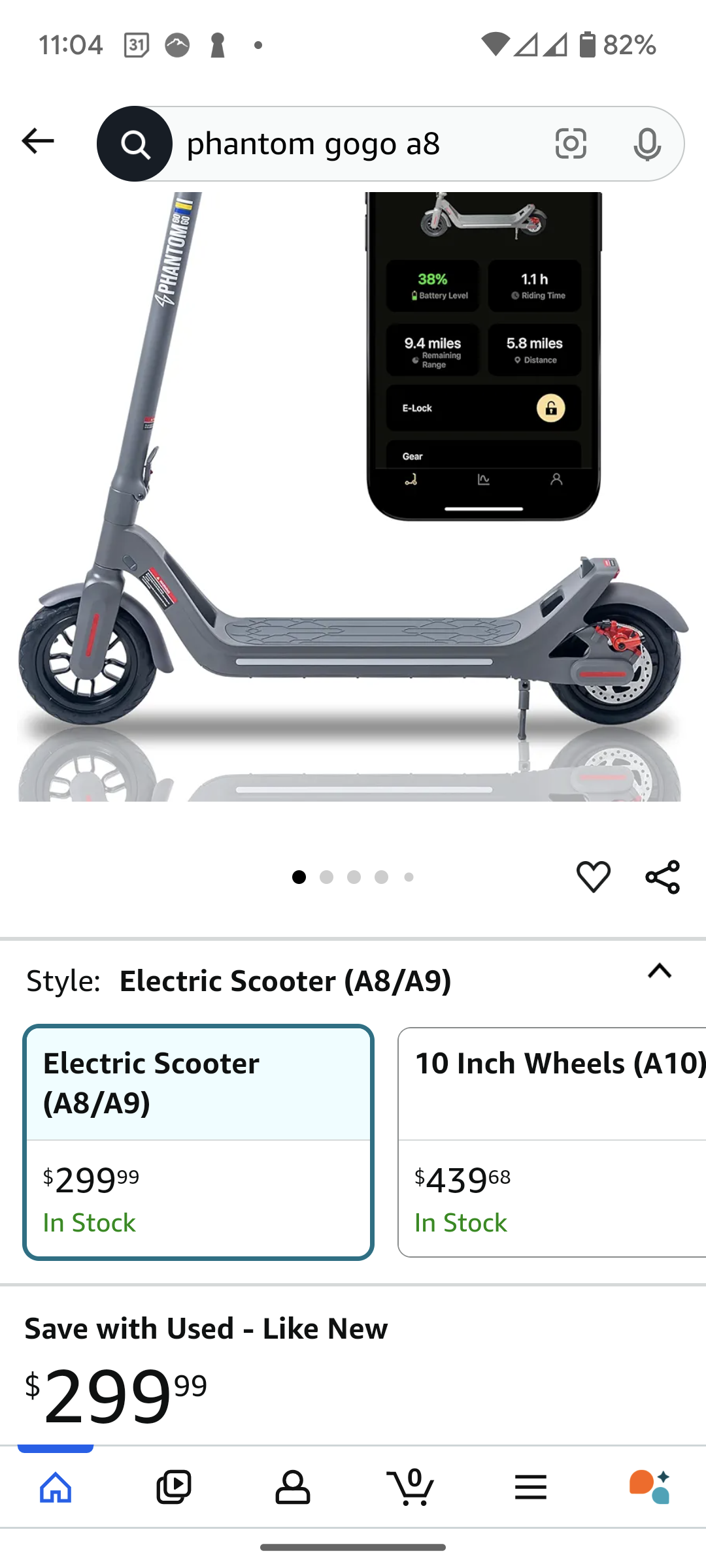Share this product
This screenshot has height=1568, width=706.
(x=662, y=877)
